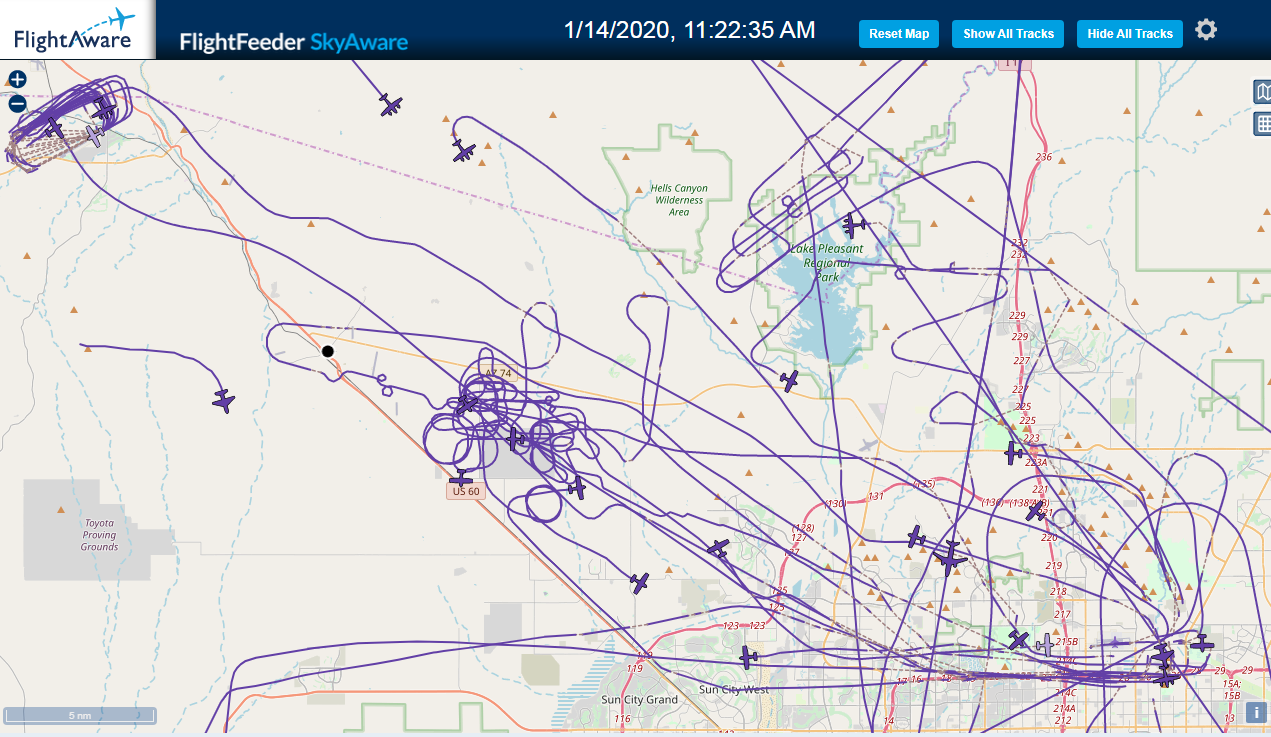The image size is (1271, 737).
Task: Open the settings gear
Action: 1206,30
